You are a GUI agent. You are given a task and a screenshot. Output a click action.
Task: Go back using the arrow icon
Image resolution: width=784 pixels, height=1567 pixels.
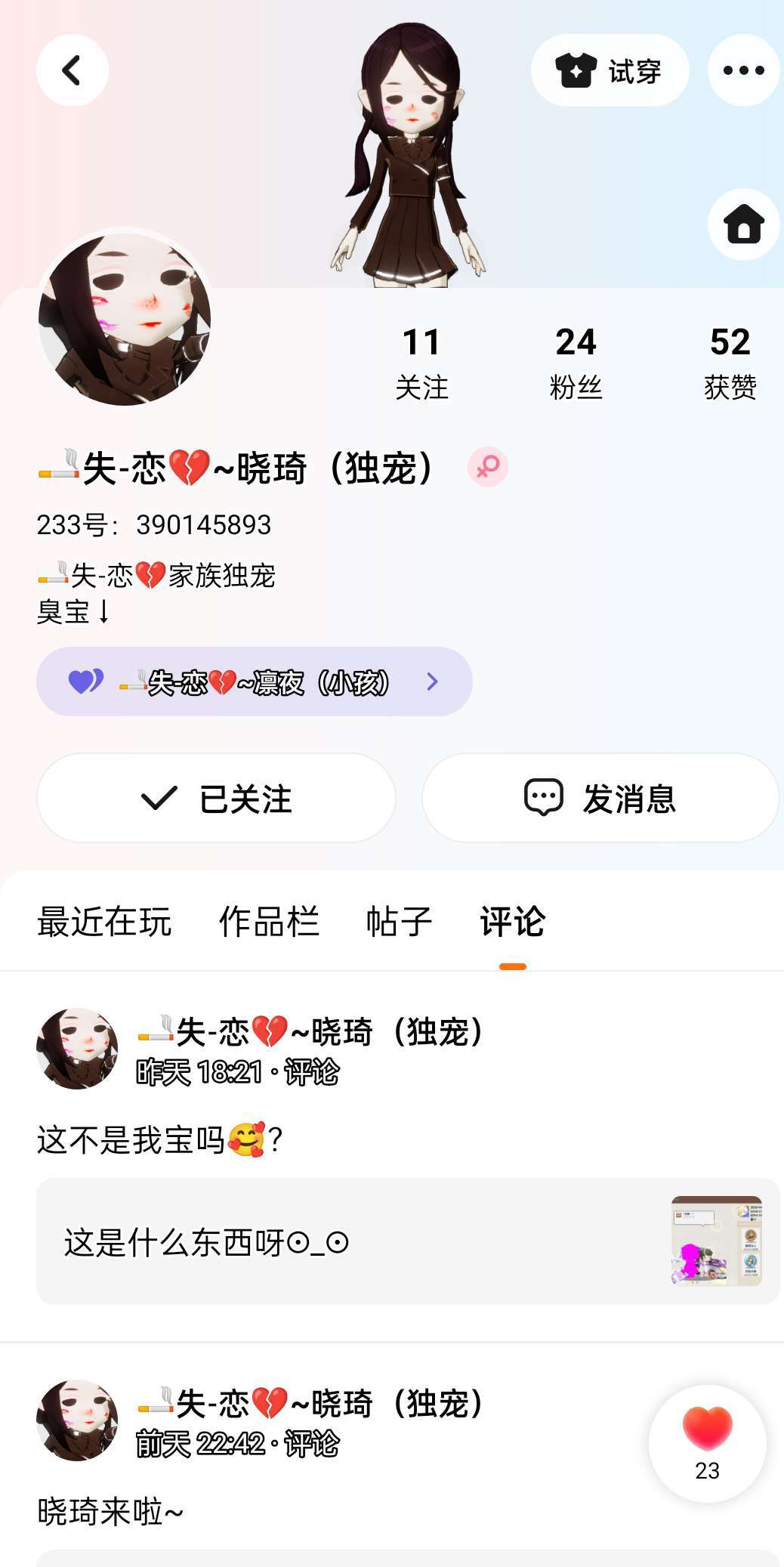[72, 70]
